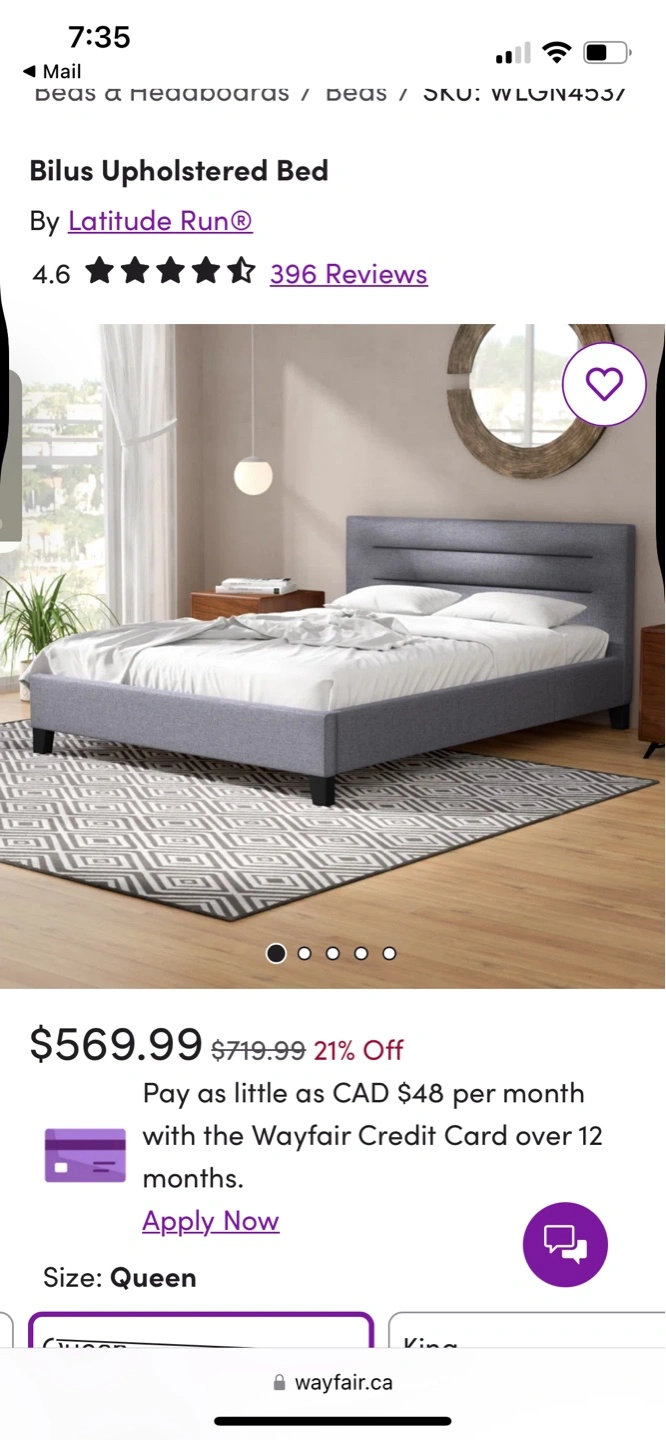Select the Queen size option
Screen dimensions: 666x1440
coord(201,1331)
